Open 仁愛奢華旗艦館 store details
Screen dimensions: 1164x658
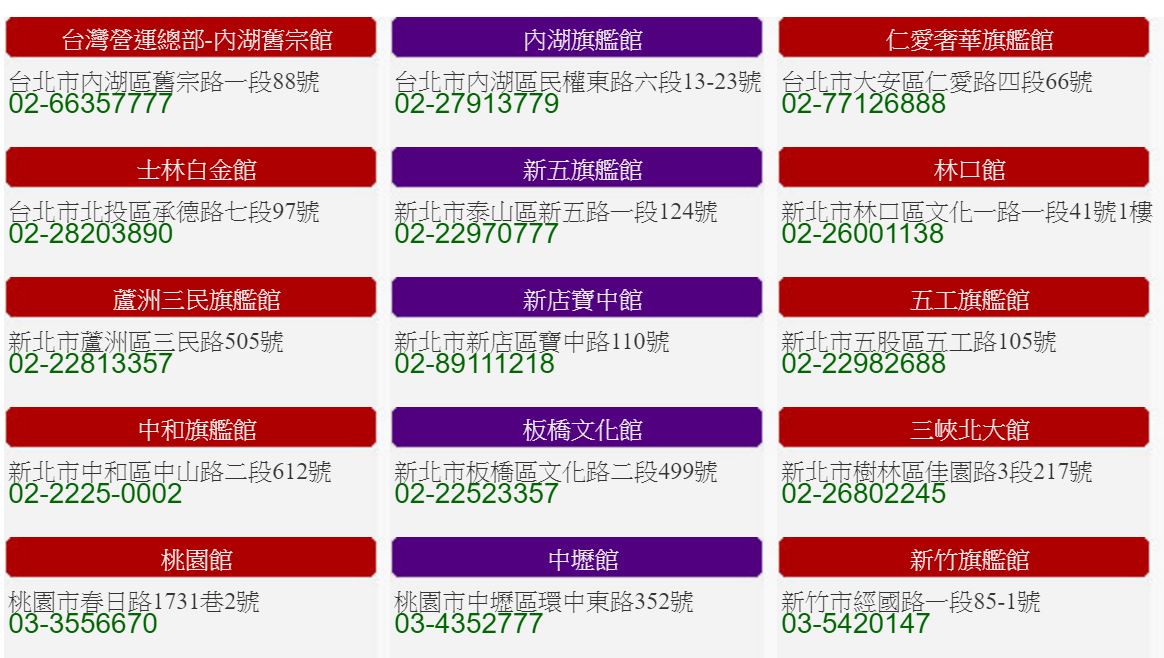point(964,38)
